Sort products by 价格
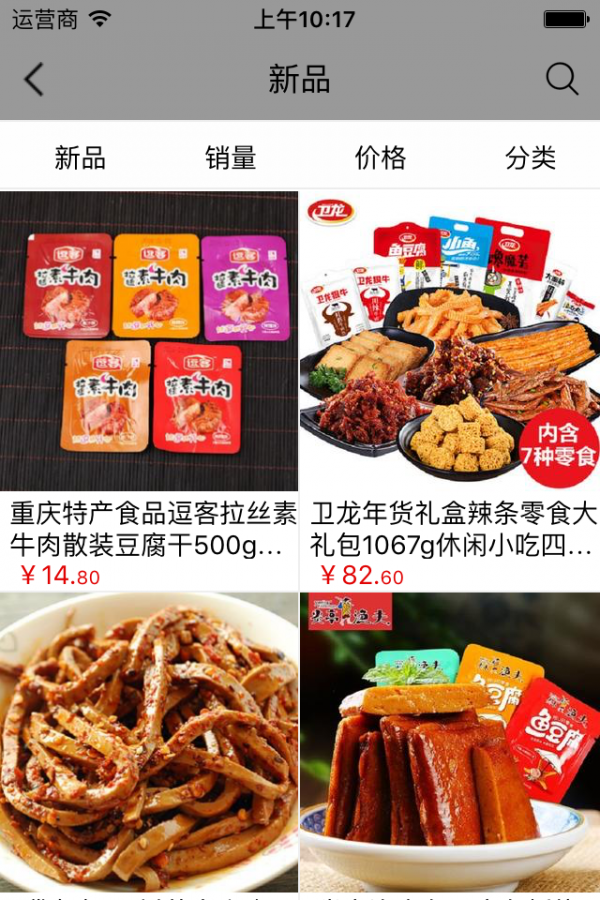600x900 pixels. [381, 158]
